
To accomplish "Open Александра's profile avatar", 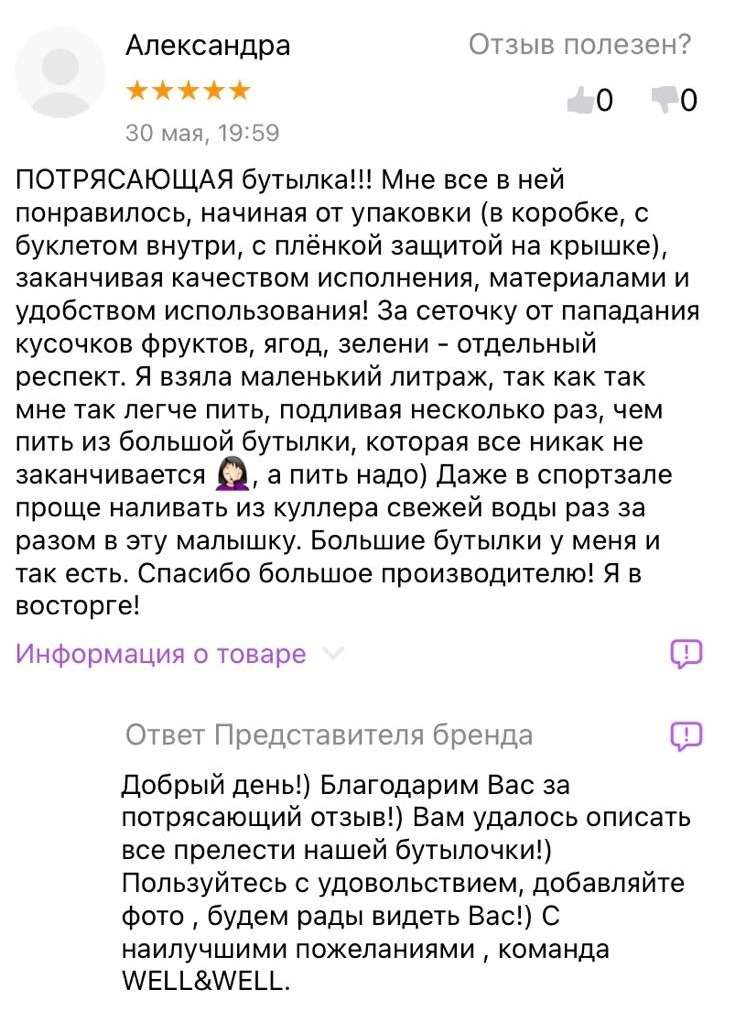I will 61,73.
